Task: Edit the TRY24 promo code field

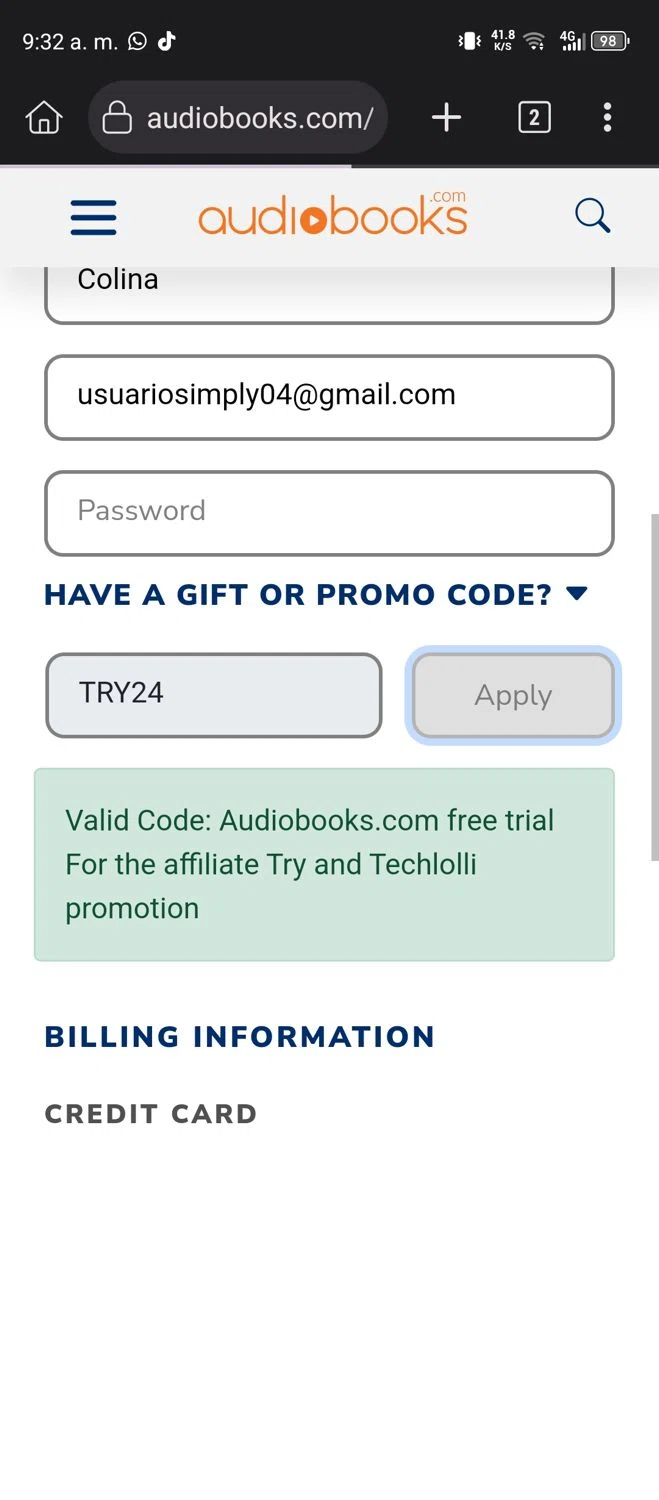Action: [214, 694]
